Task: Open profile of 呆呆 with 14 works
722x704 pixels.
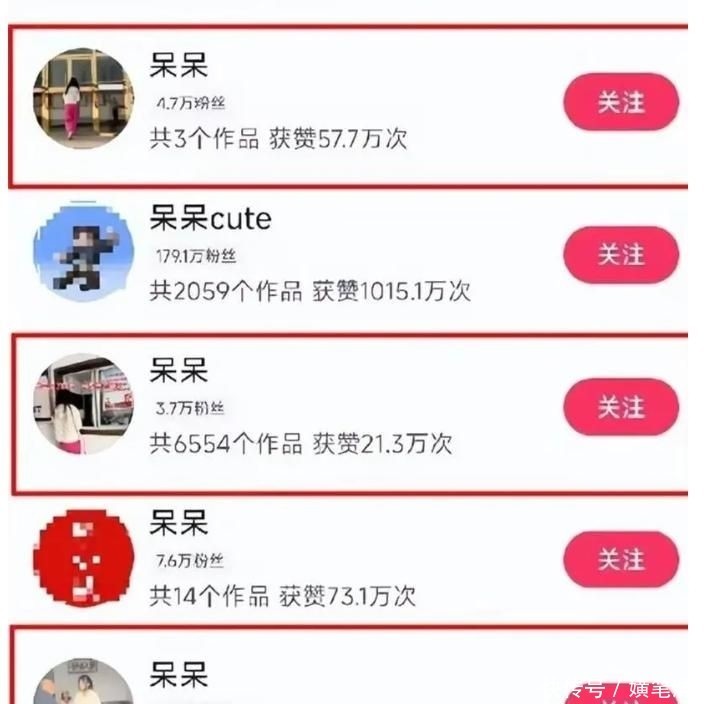Action: [x=83, y=558]
